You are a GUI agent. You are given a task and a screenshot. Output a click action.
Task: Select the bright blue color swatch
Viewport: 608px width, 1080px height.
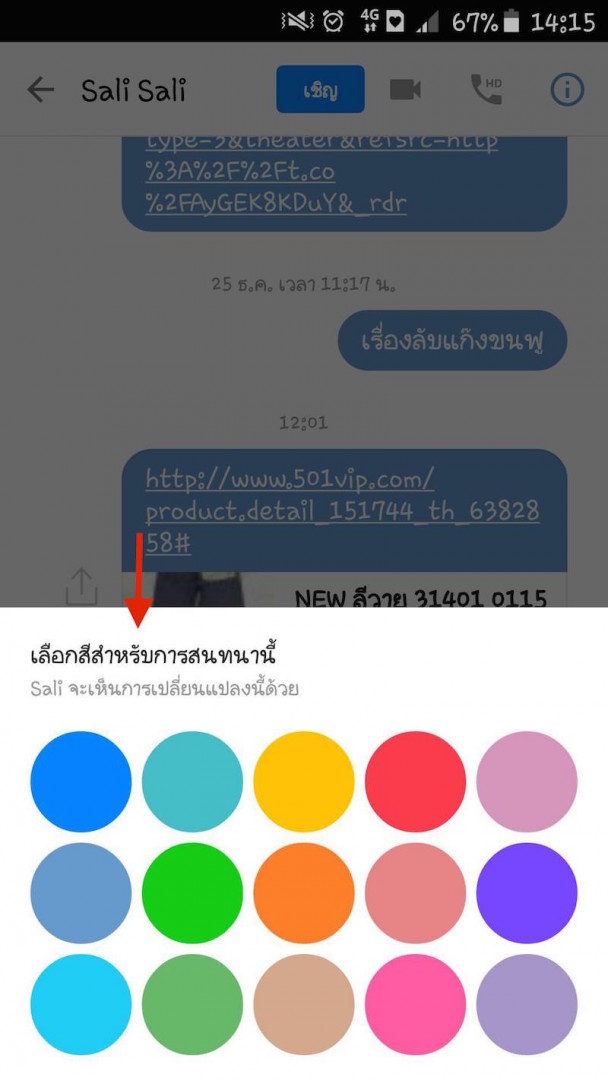click(x=81, y=781)
